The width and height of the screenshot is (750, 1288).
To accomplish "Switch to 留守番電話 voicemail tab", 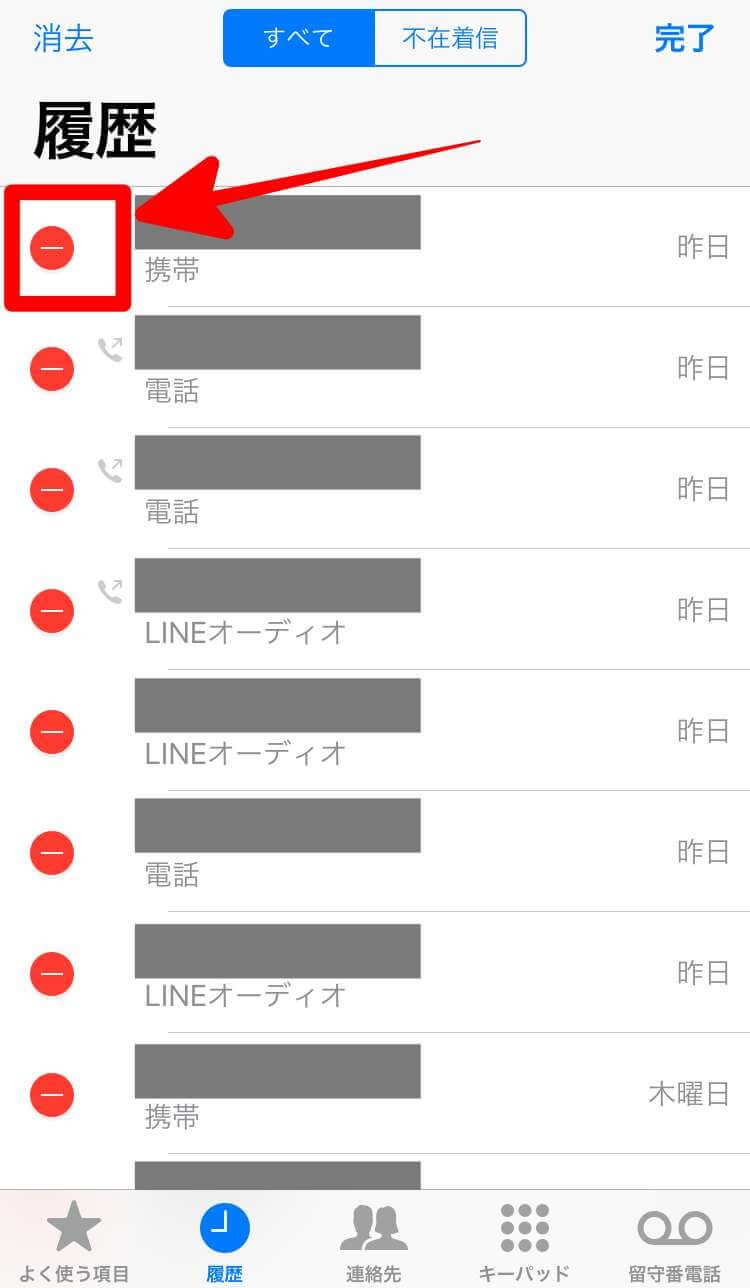I will 675,1240.
